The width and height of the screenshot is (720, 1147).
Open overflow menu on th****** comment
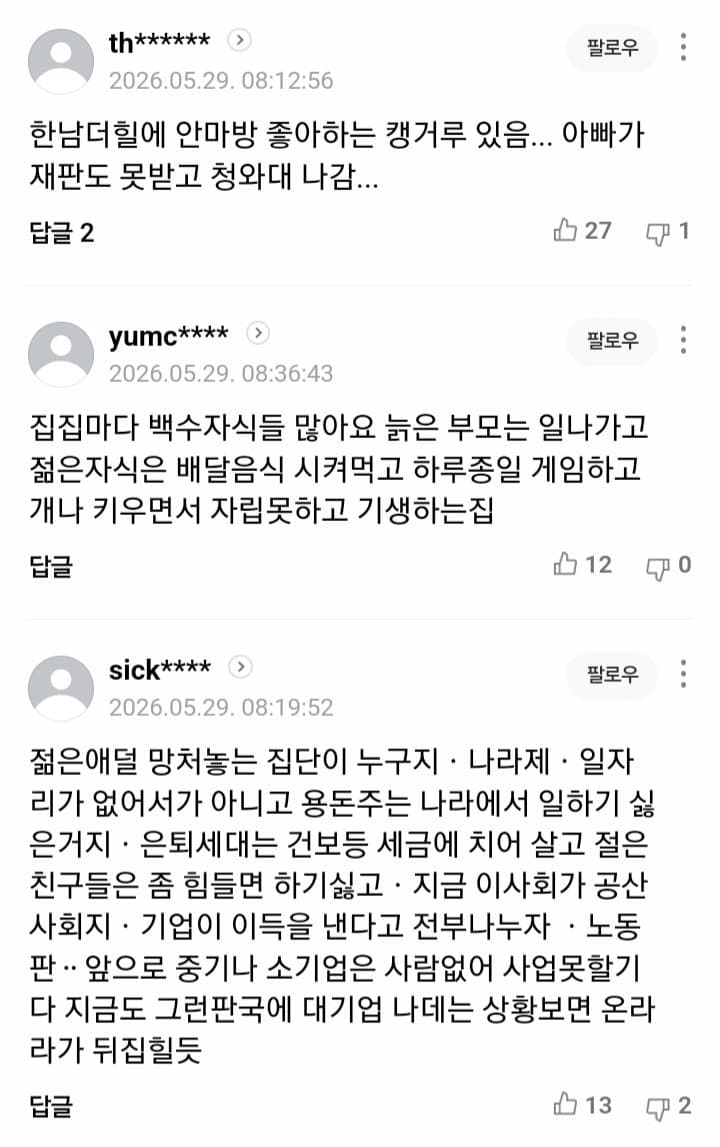pyautogui.click(x=683, y=48)
